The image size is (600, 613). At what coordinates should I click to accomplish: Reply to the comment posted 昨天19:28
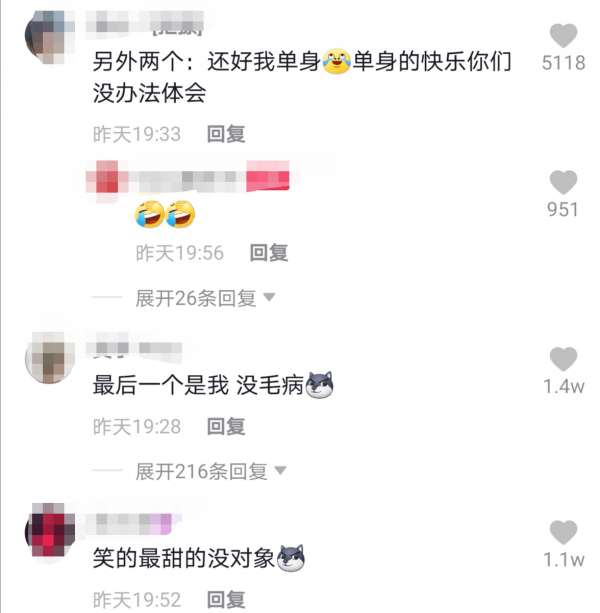[x=226, y=427]
